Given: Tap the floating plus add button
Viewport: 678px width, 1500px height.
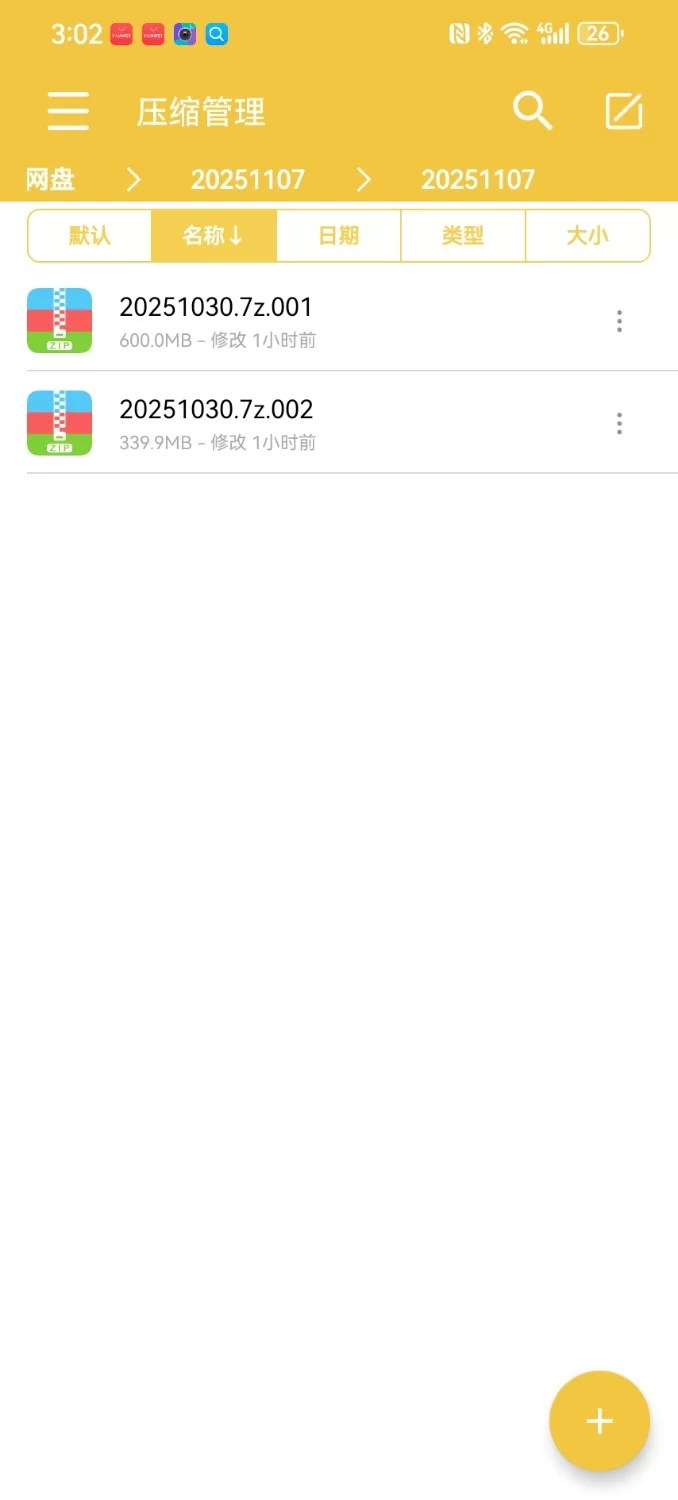Looking at the screenshot, I should click(x=599, y=1421).
